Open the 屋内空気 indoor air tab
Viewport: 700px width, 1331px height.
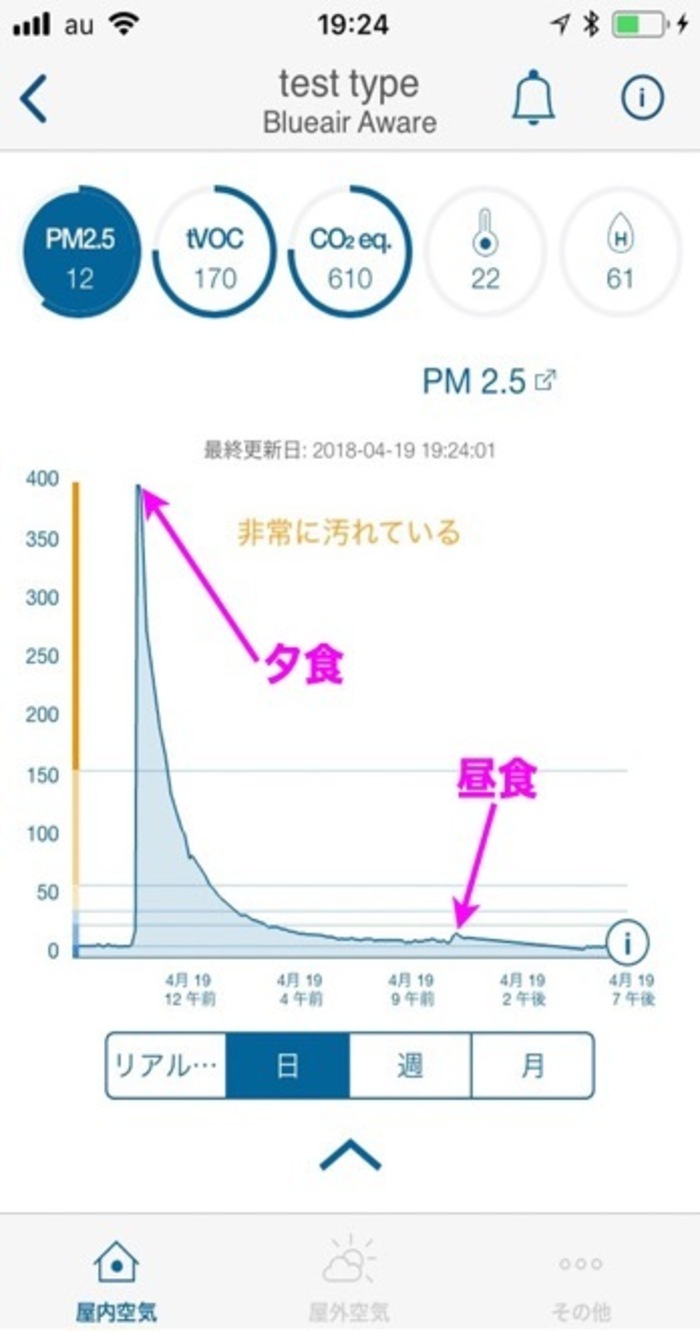pos(116,1275)
